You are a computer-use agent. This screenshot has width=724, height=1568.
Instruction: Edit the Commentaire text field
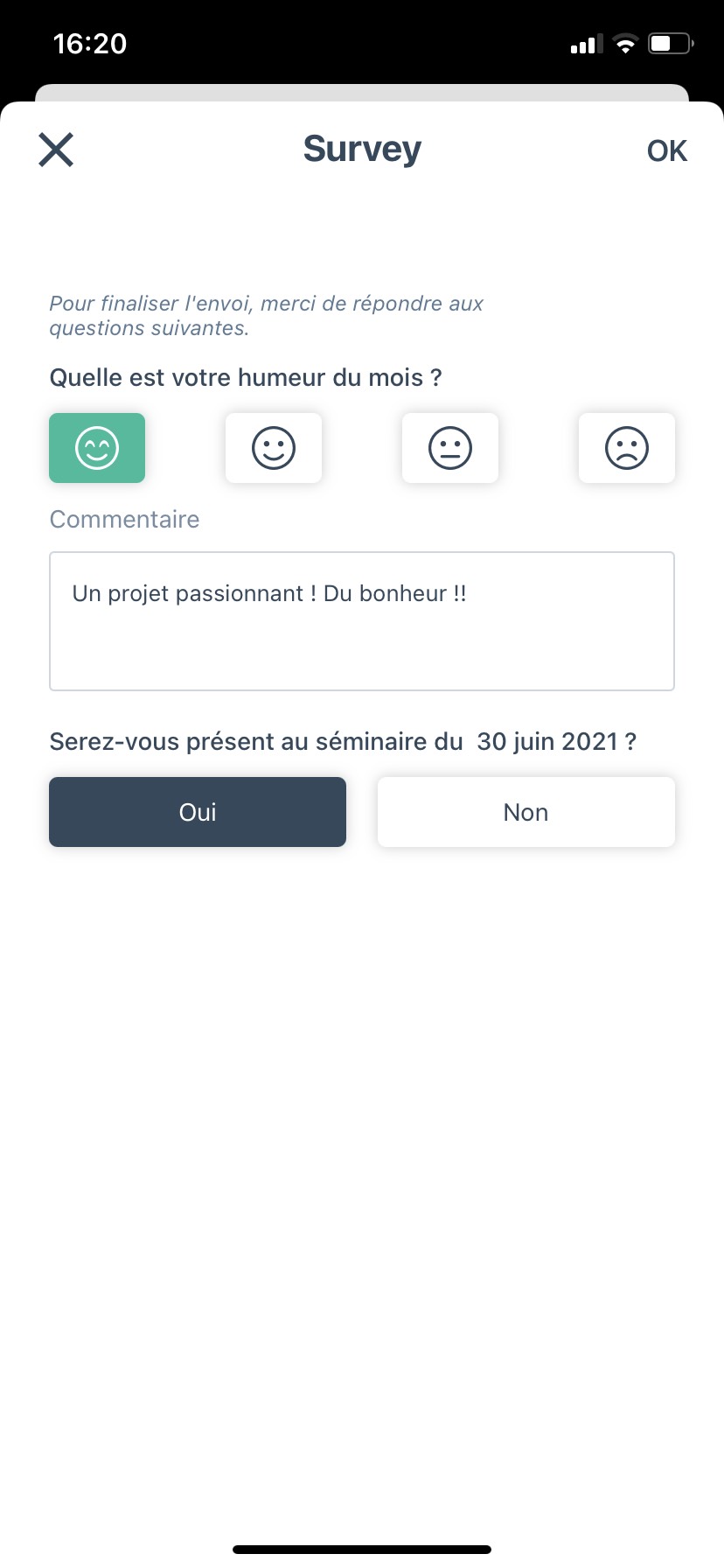click(x=362, y=621)
